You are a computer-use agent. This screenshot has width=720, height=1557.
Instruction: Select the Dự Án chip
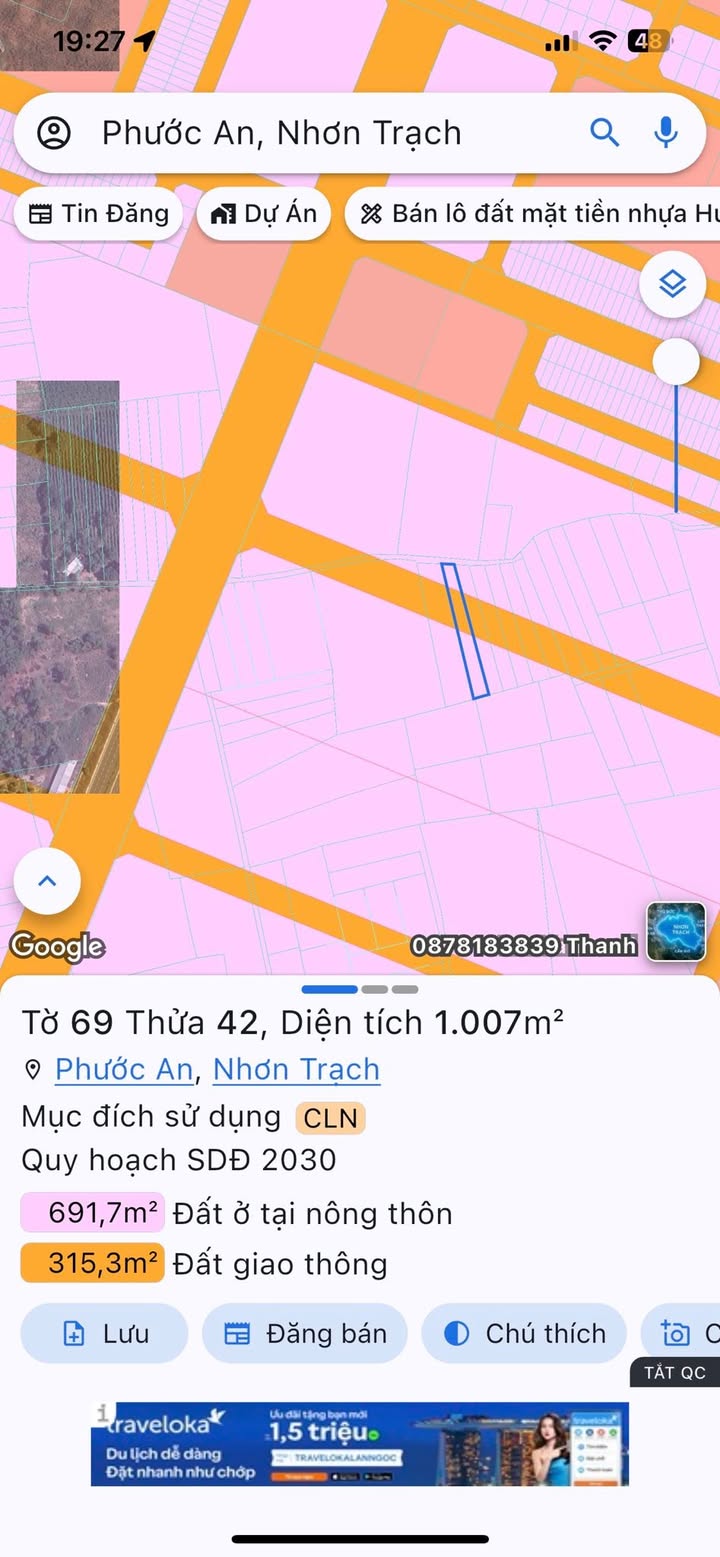click(x=264, y=214)
